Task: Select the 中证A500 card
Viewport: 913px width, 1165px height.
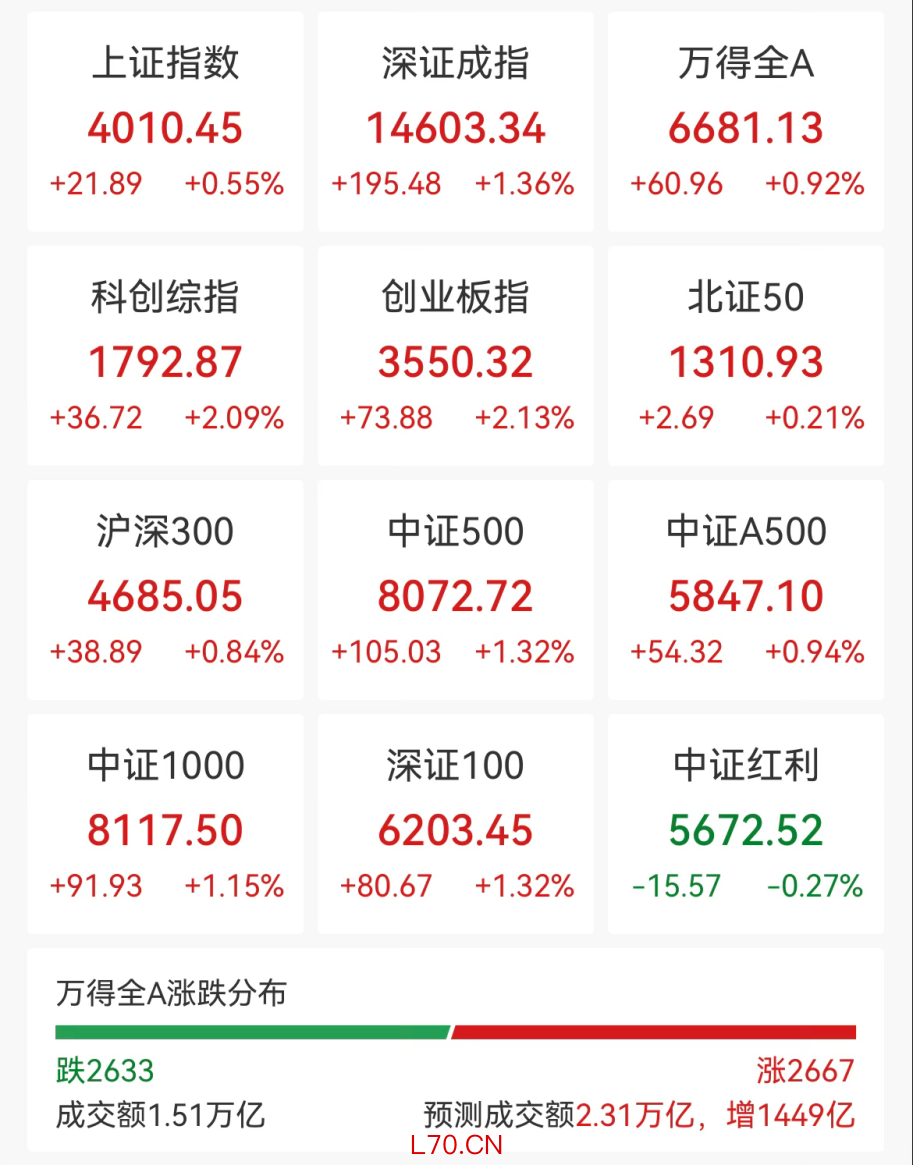Action: pyautogui.click(x=746, y=590)
